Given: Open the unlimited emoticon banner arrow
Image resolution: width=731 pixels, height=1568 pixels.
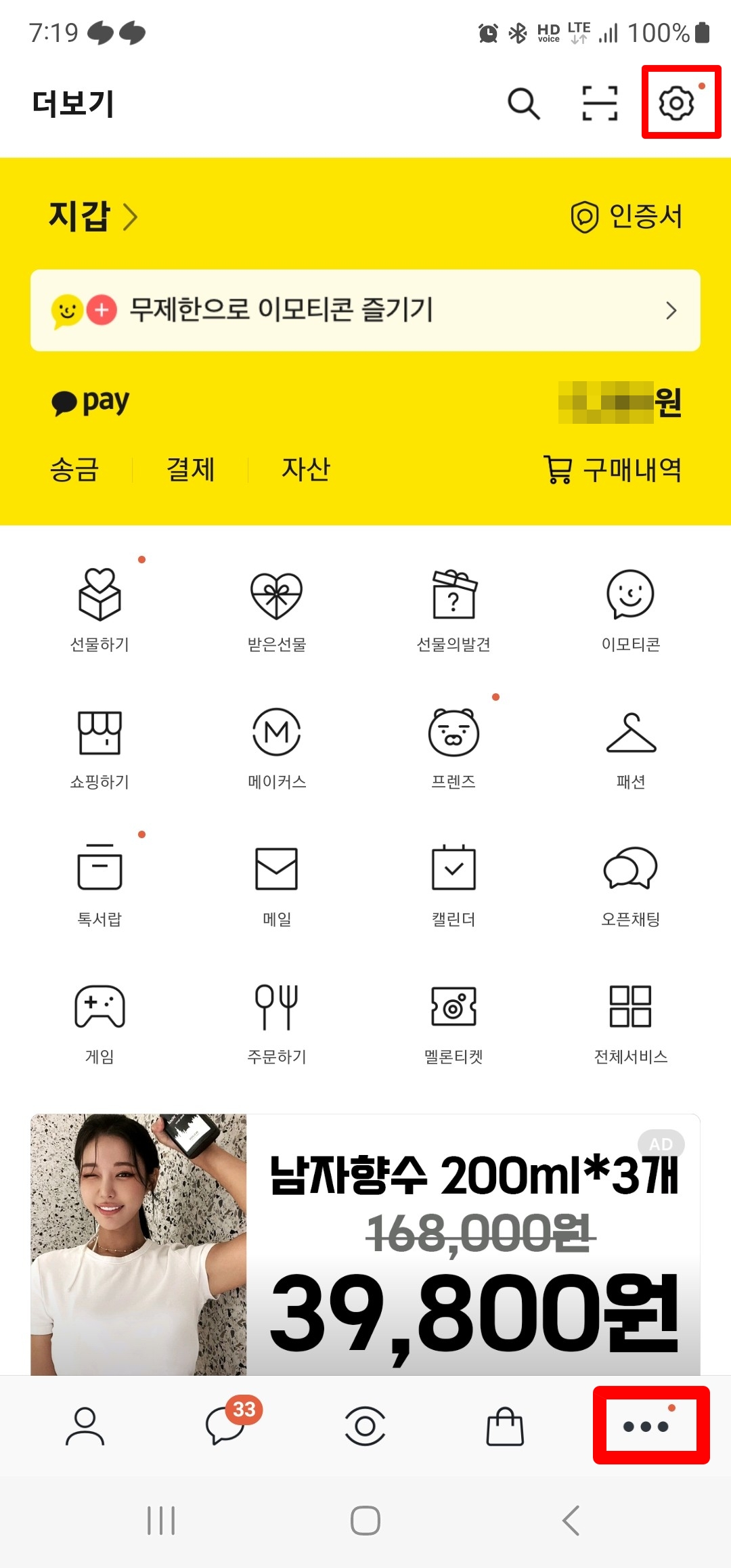Looking at the screenshot, I should pyautogui.click(x=671, y=310).
